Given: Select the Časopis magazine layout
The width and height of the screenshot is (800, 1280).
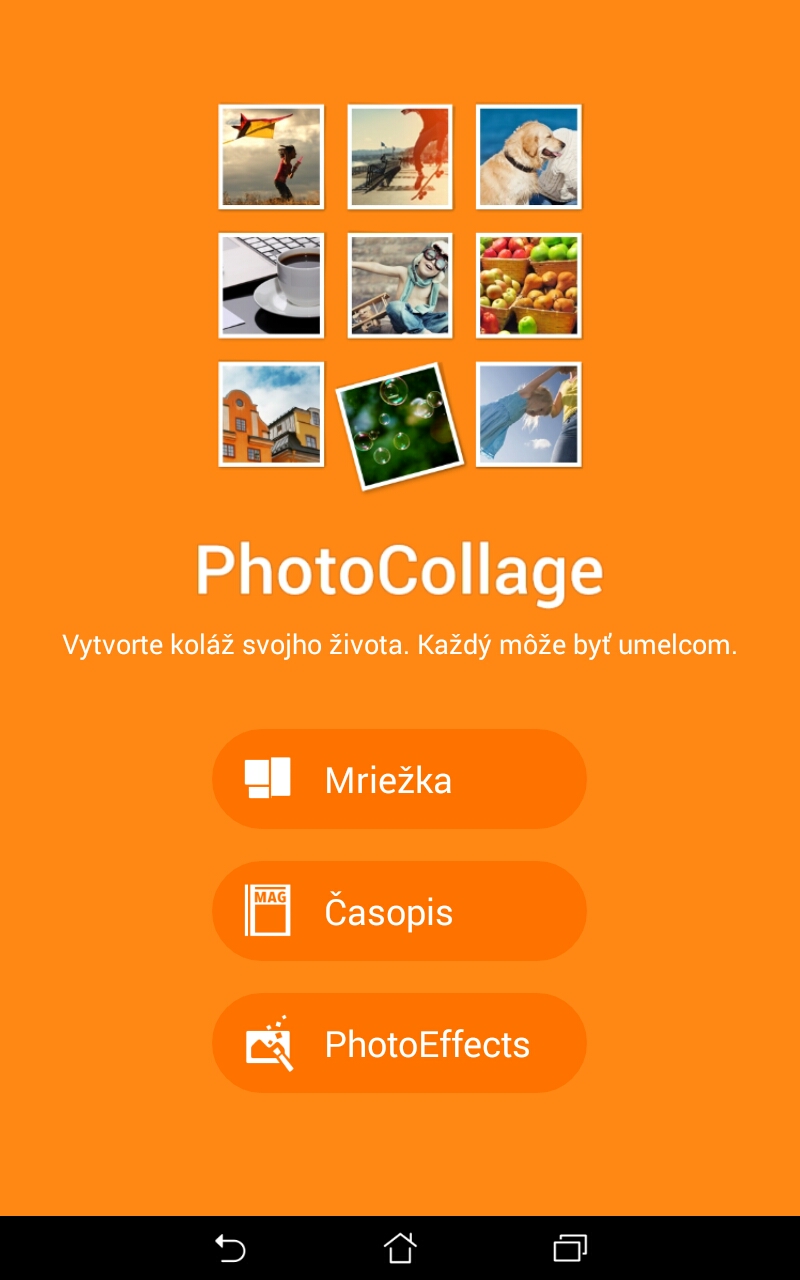Looking at the screenshot, I should click(399, 911).
